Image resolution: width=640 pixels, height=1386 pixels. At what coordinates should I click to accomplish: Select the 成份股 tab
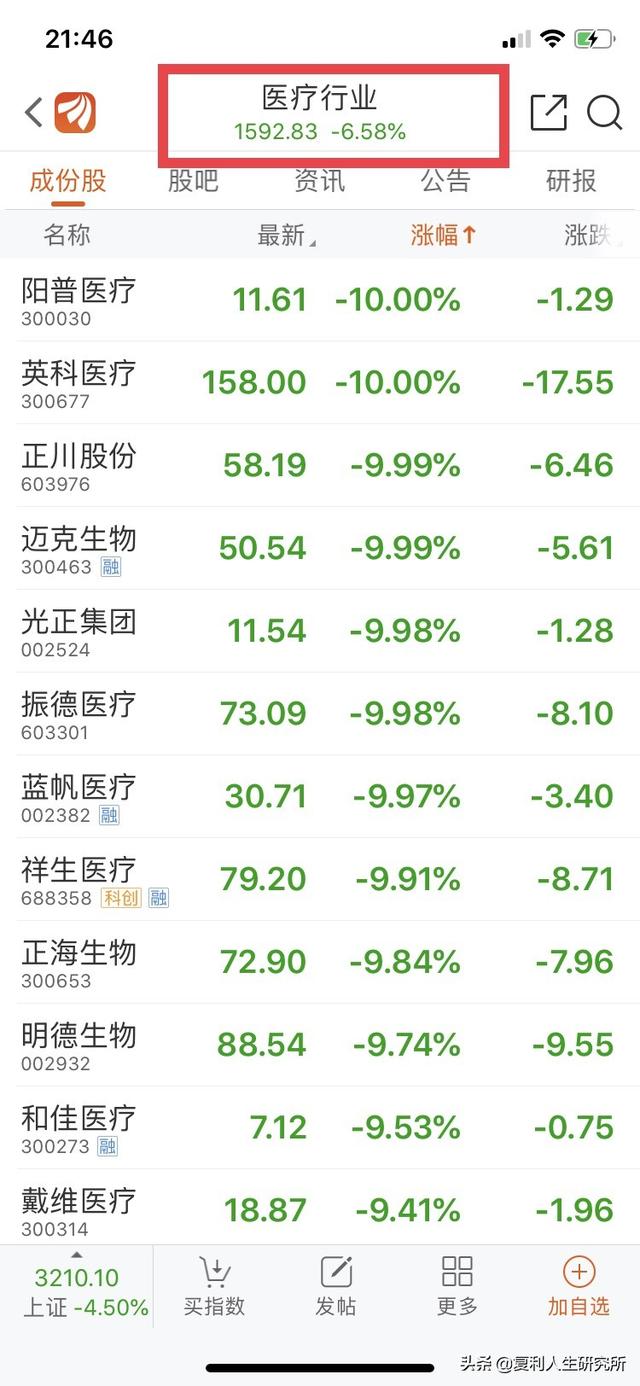tap(67, 181)
